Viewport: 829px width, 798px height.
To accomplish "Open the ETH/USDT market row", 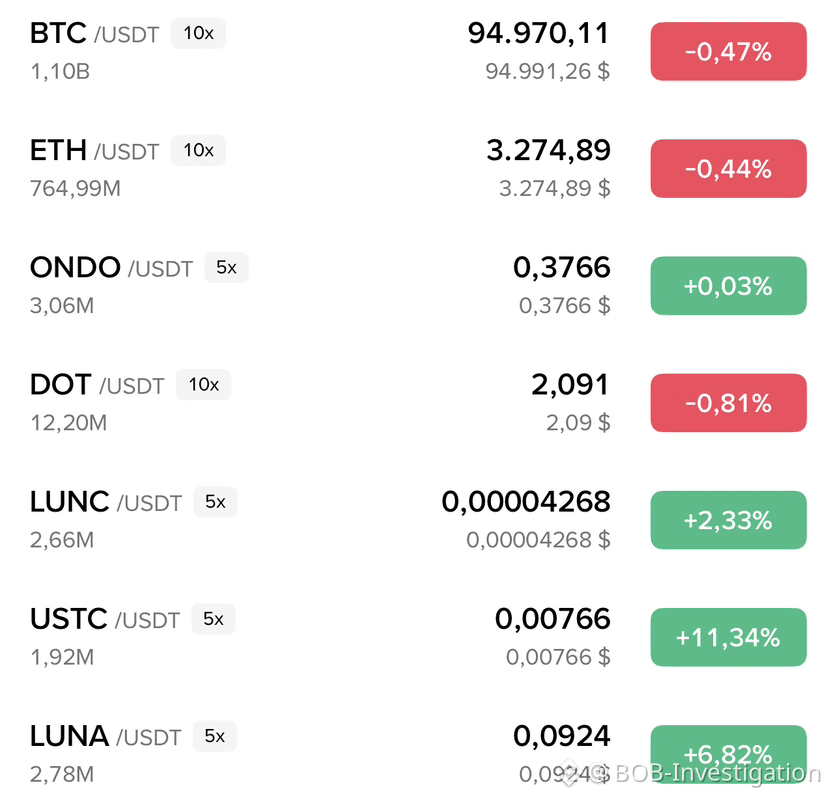I will click(x=95, y=151).
